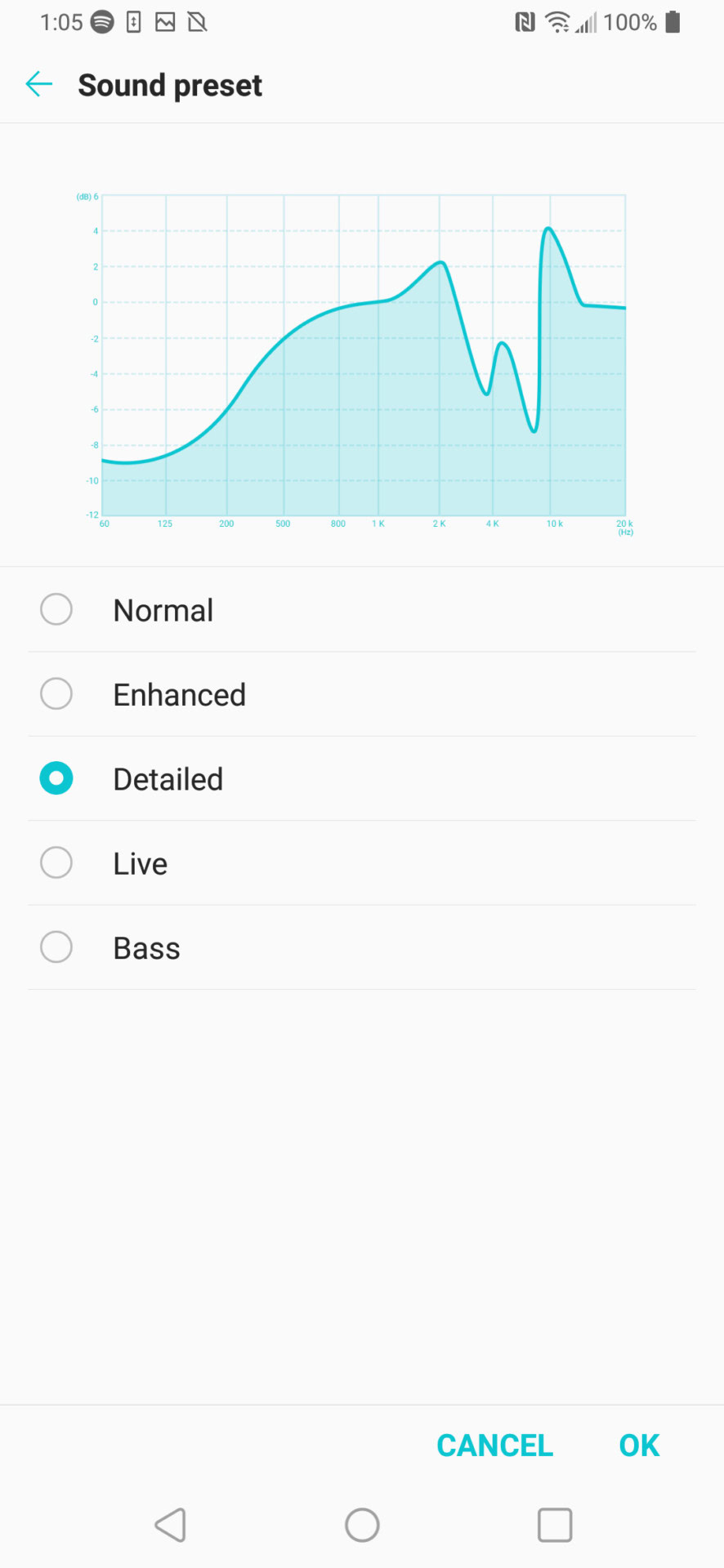
Task: Pick the Bass sound preset
Action: coord(56,947)
